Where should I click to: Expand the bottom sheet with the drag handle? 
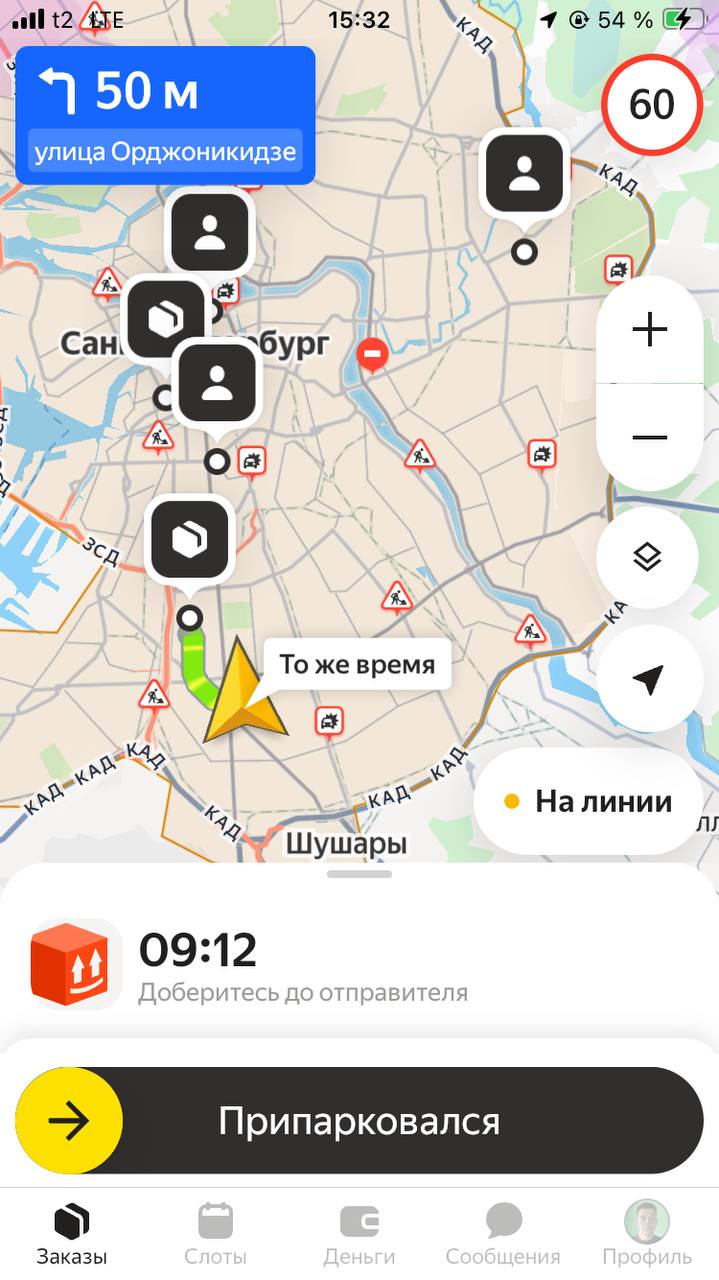coord(359,874)
